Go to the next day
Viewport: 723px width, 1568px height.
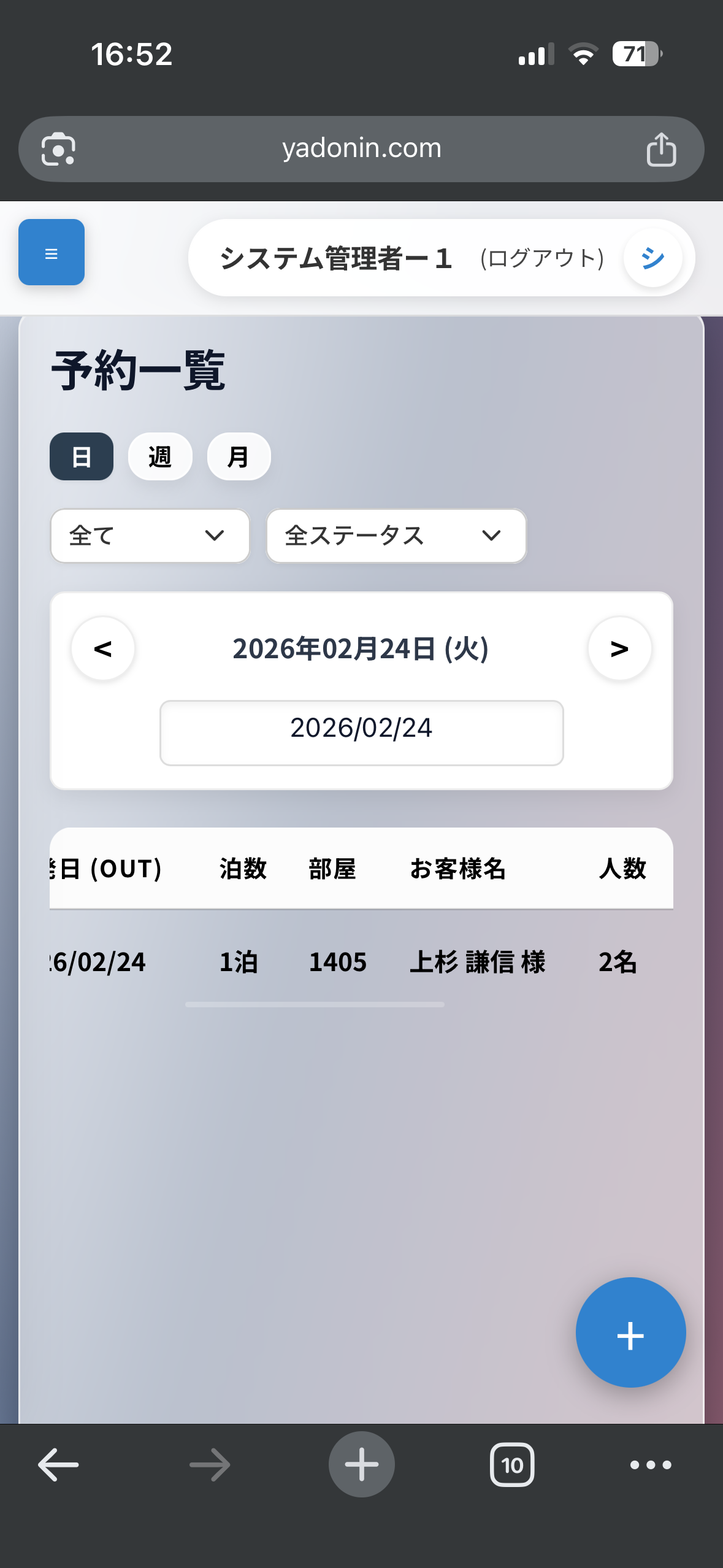point(619,648)
